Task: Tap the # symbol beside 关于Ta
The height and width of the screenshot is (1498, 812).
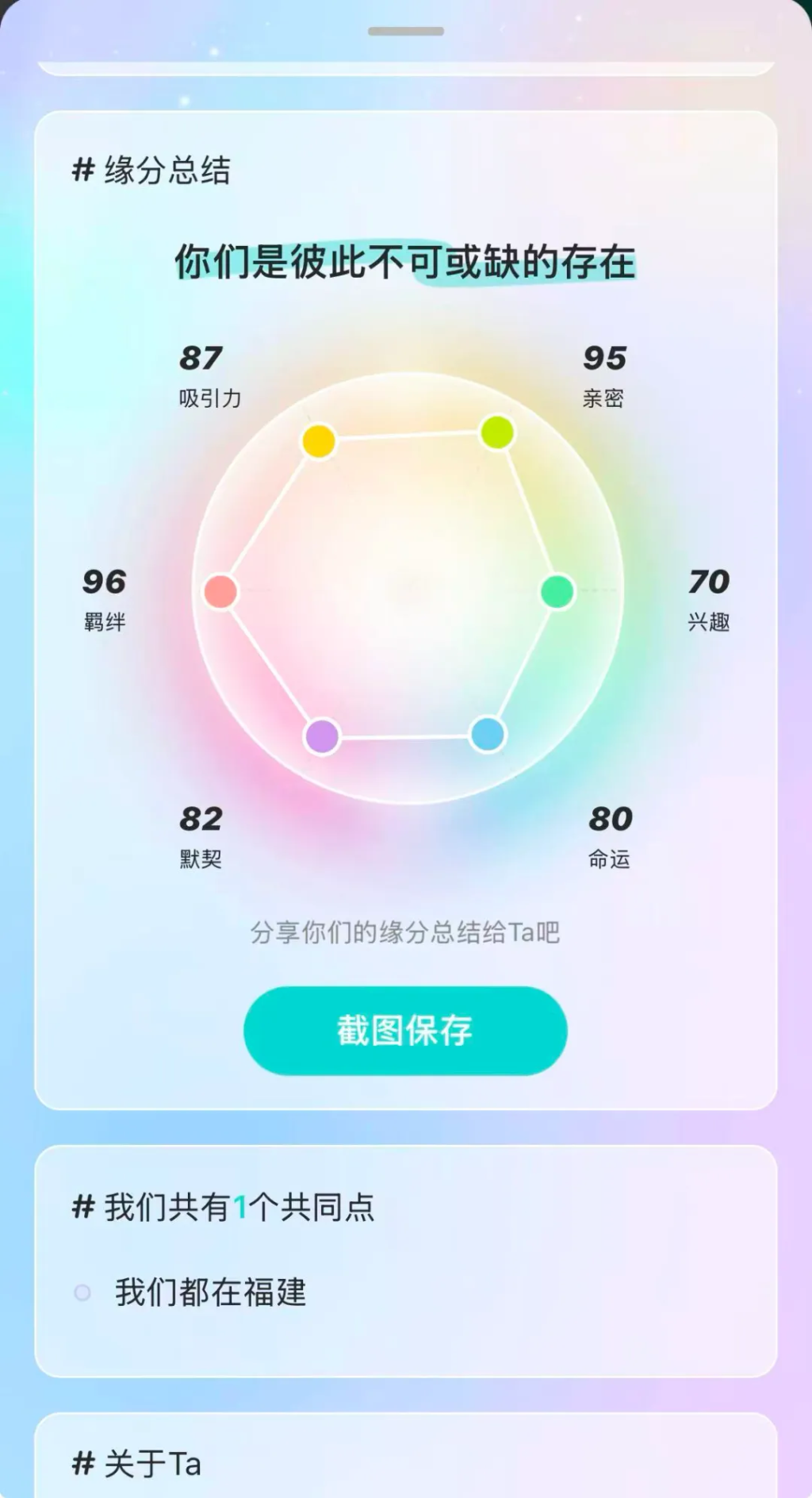Action: click(x=82, y=1463)
